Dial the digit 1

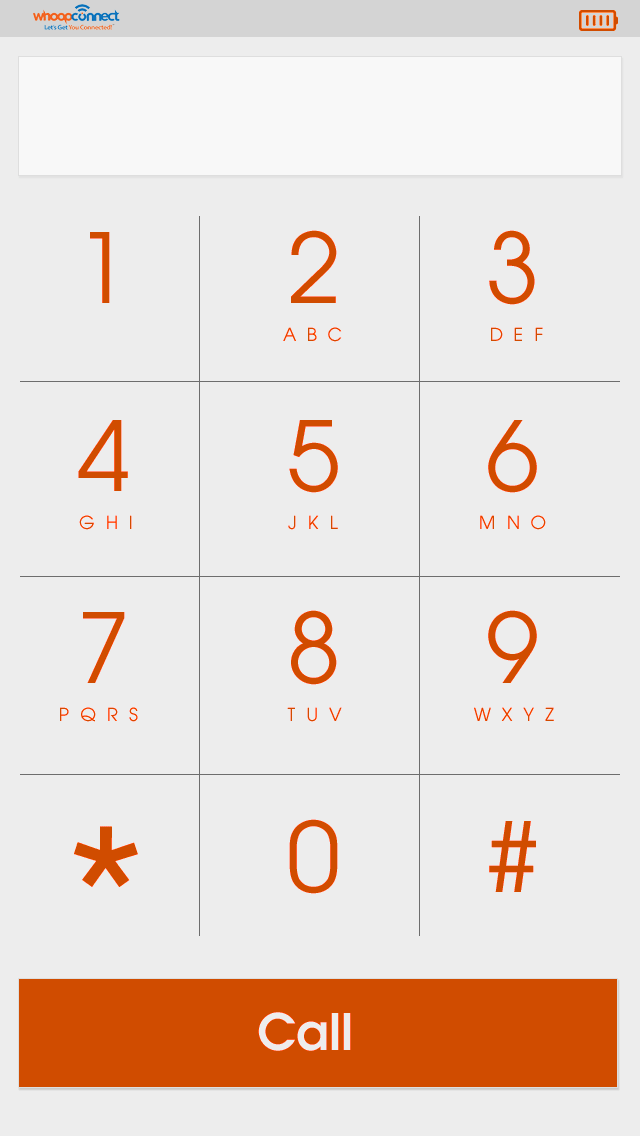tap(104, 285)
